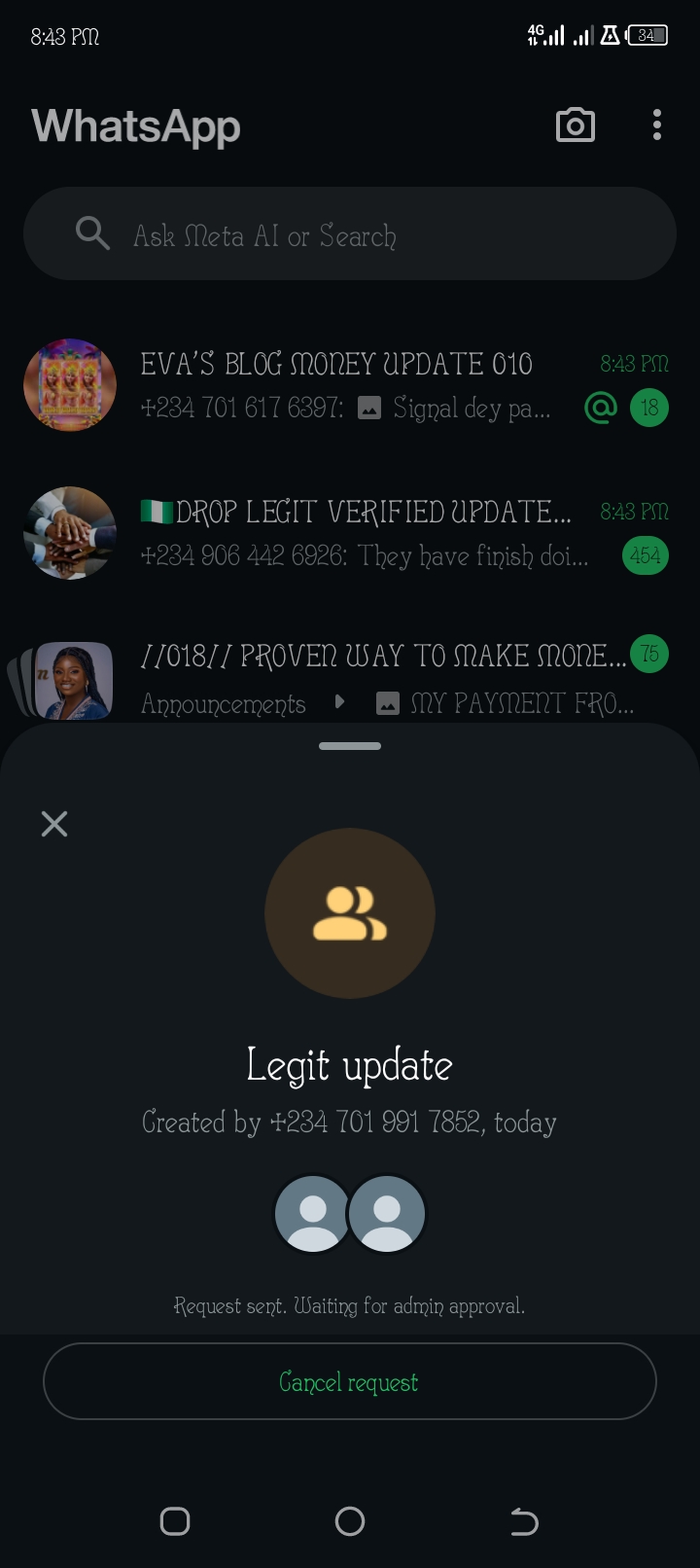Go to the home screen
Screen dimensions: 700x1568
[x=350, y=1521]
